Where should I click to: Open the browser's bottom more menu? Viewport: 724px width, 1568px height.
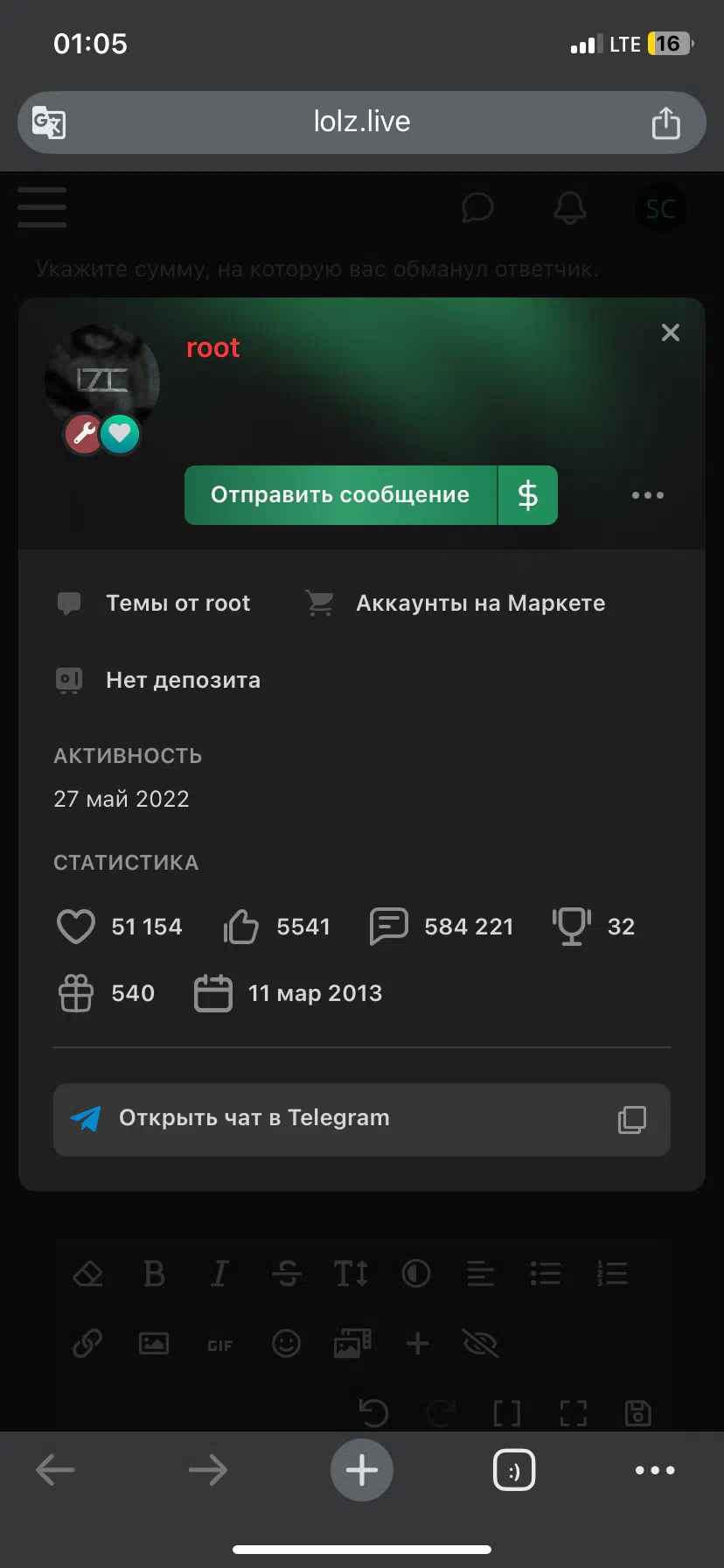(x=656, y=1470)
